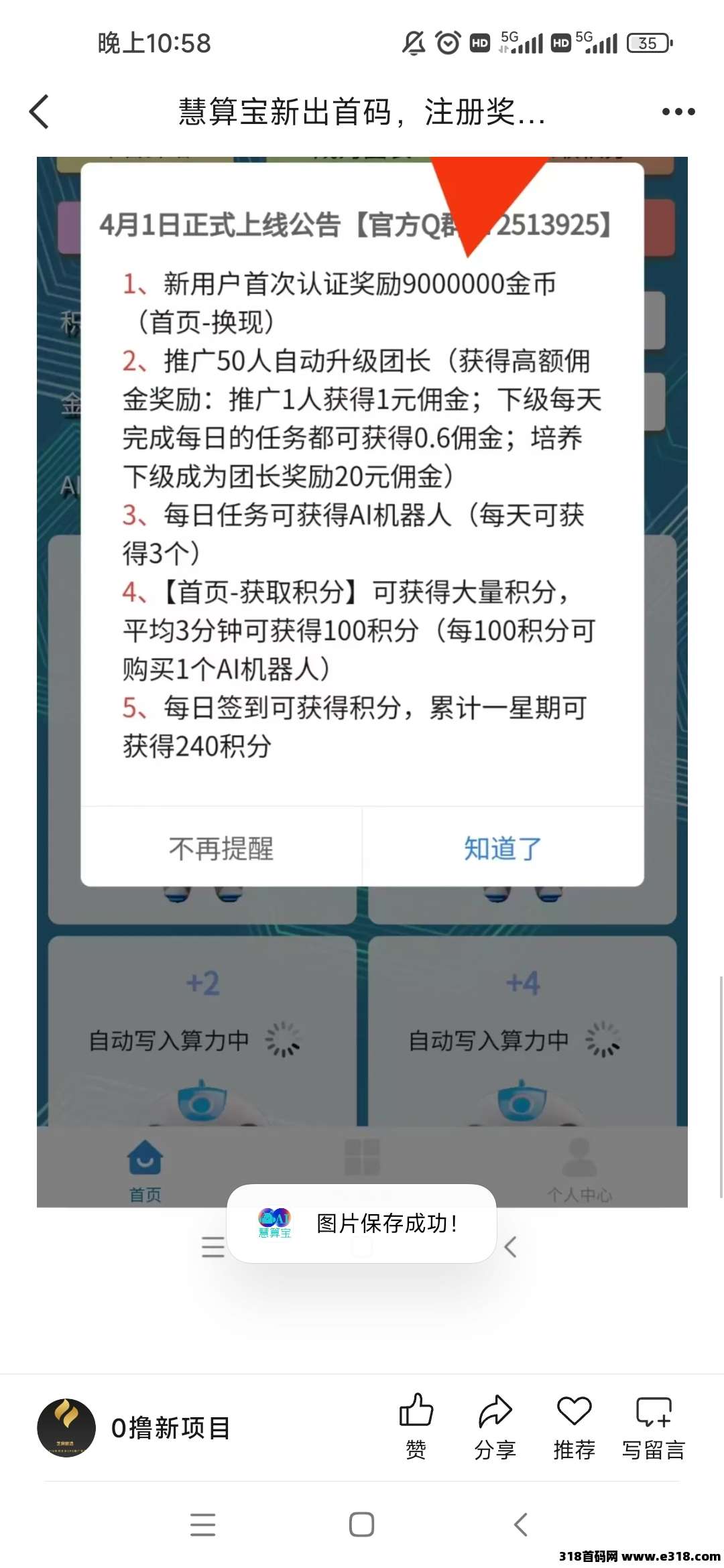Share this article via 分享

coord(495,1425)
